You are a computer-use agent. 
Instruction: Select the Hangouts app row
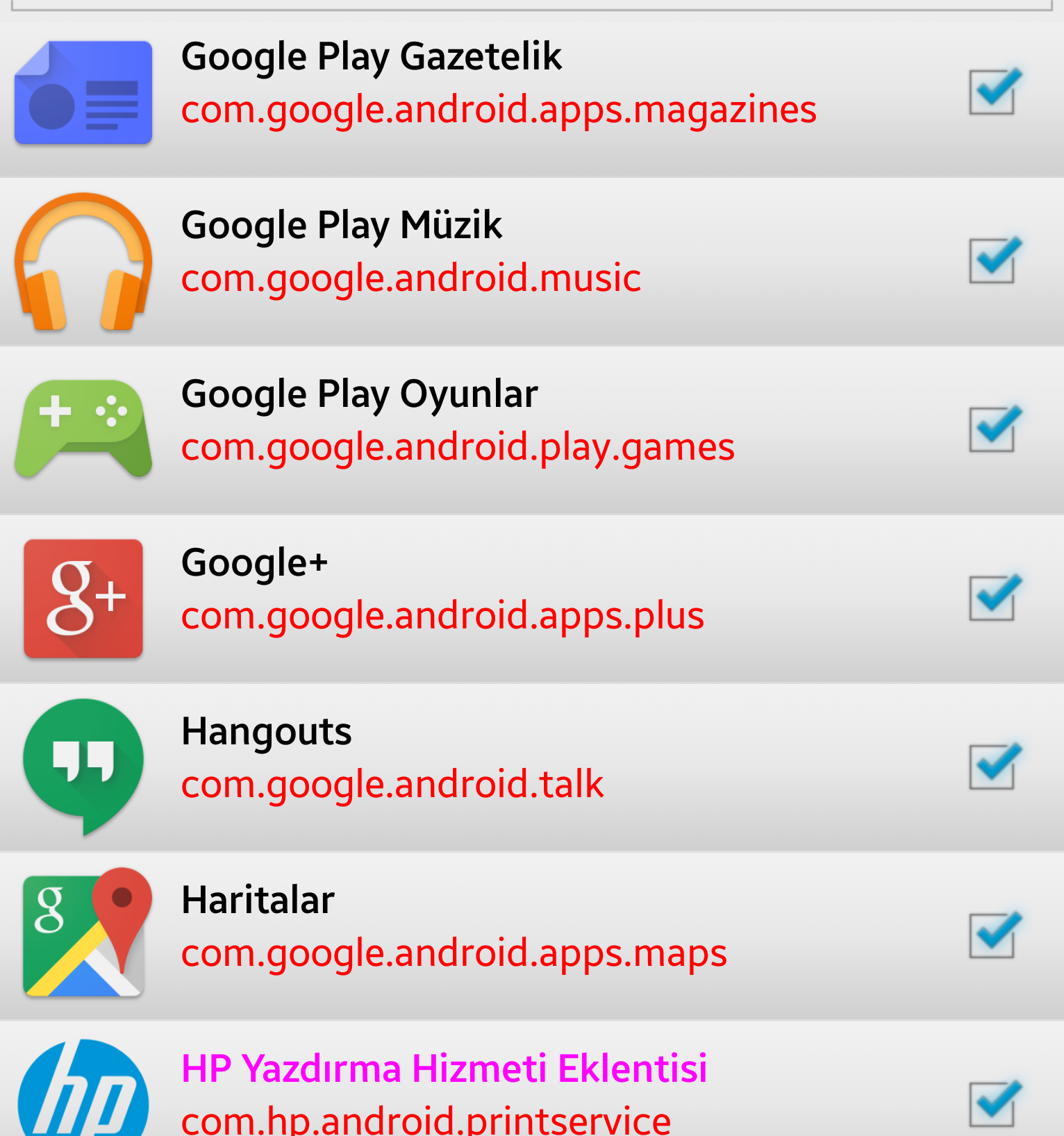pyautogui.click(x=532, y=768)
